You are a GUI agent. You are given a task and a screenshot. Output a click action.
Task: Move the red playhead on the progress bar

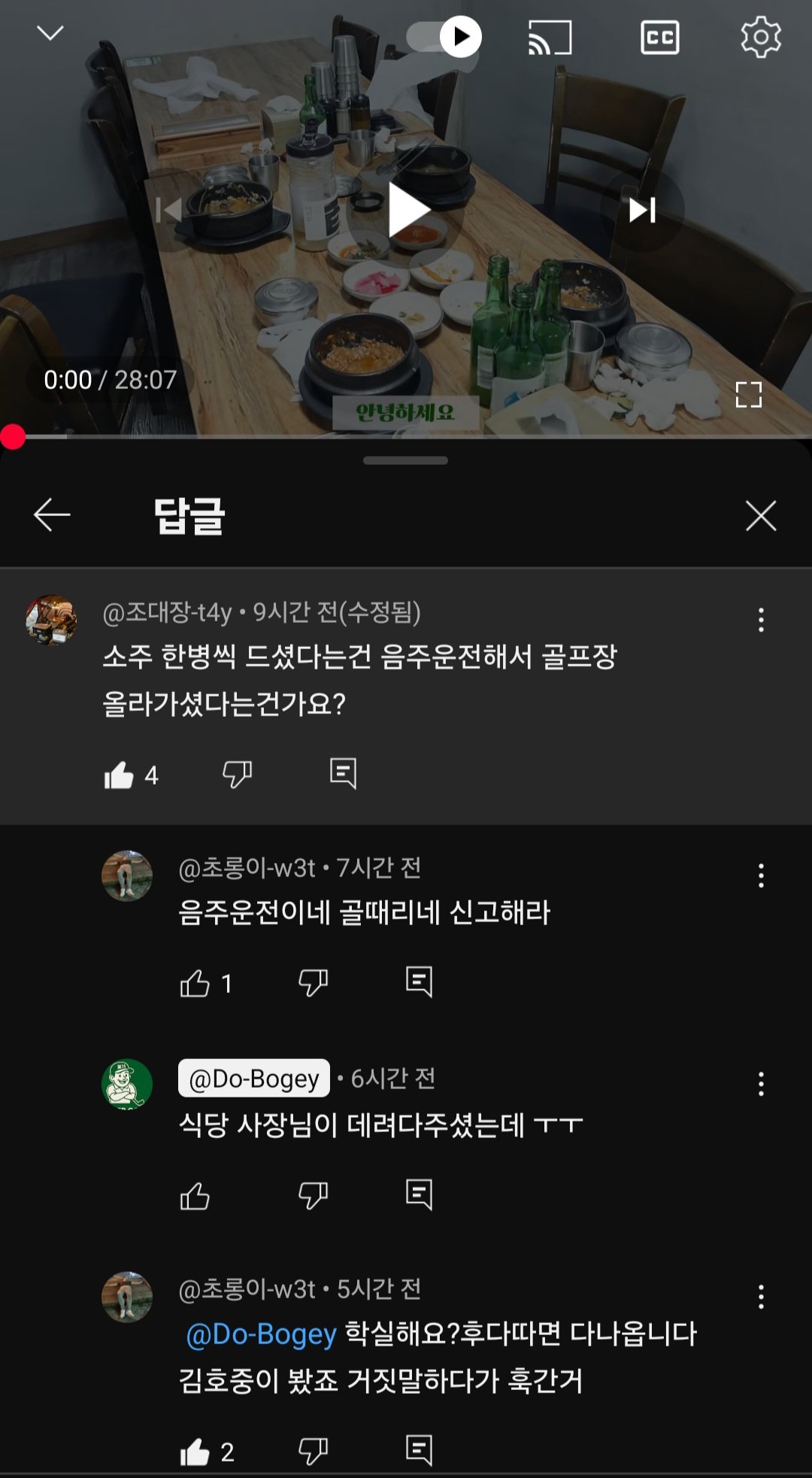pyautogui.click(x=11, y=434)
